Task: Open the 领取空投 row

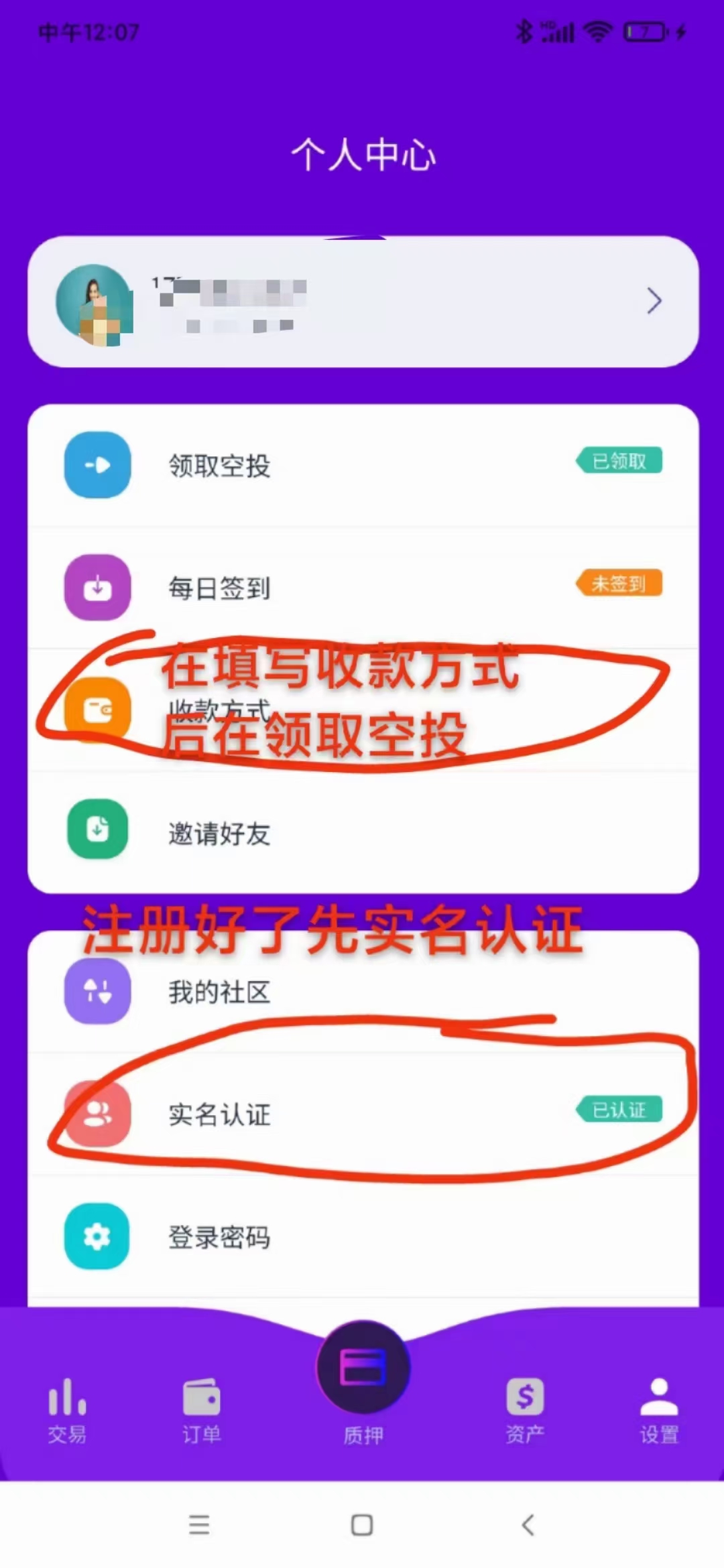Action: coord(362,465)
